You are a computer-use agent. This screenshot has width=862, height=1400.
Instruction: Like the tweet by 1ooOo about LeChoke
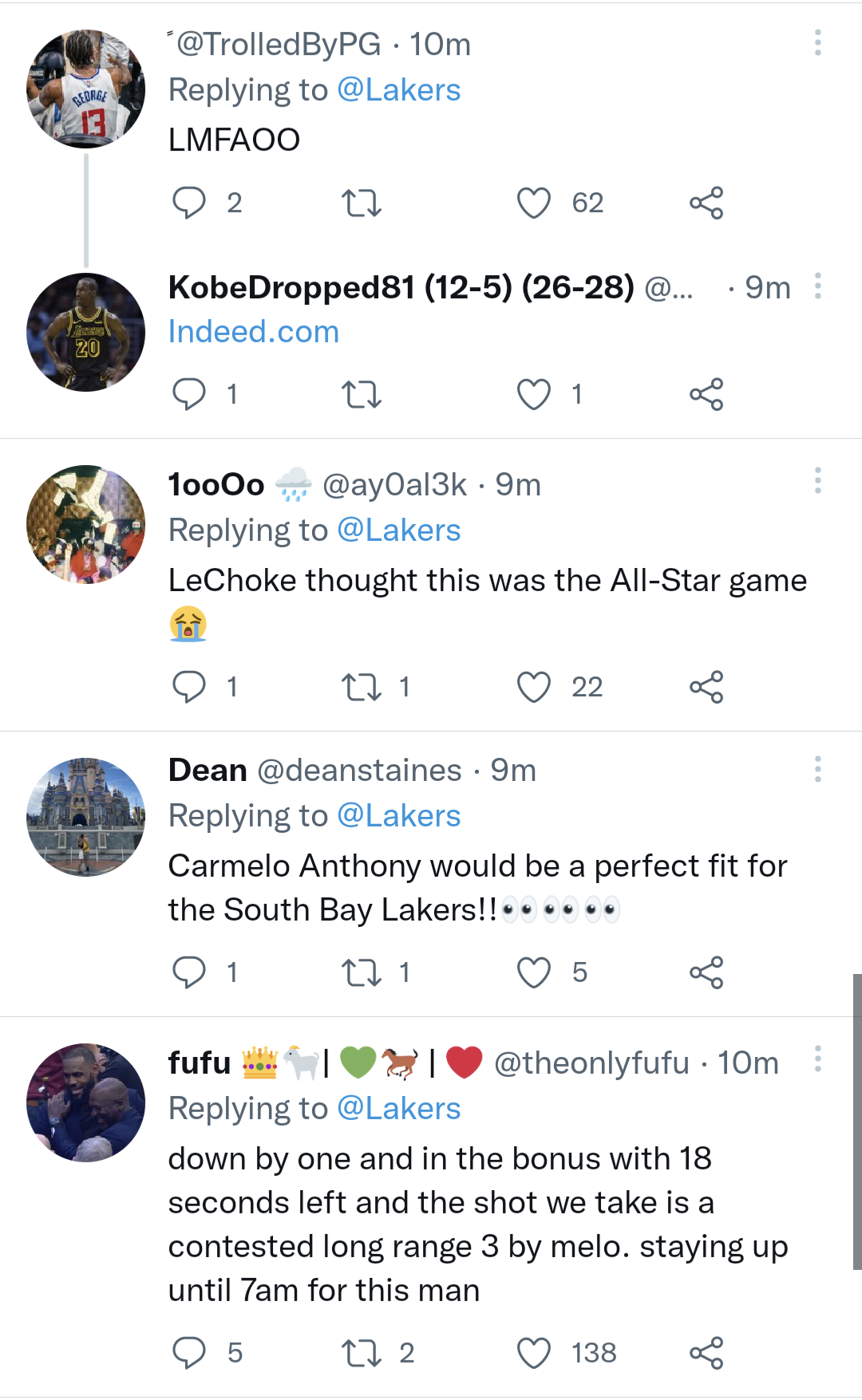pos(536,686)
